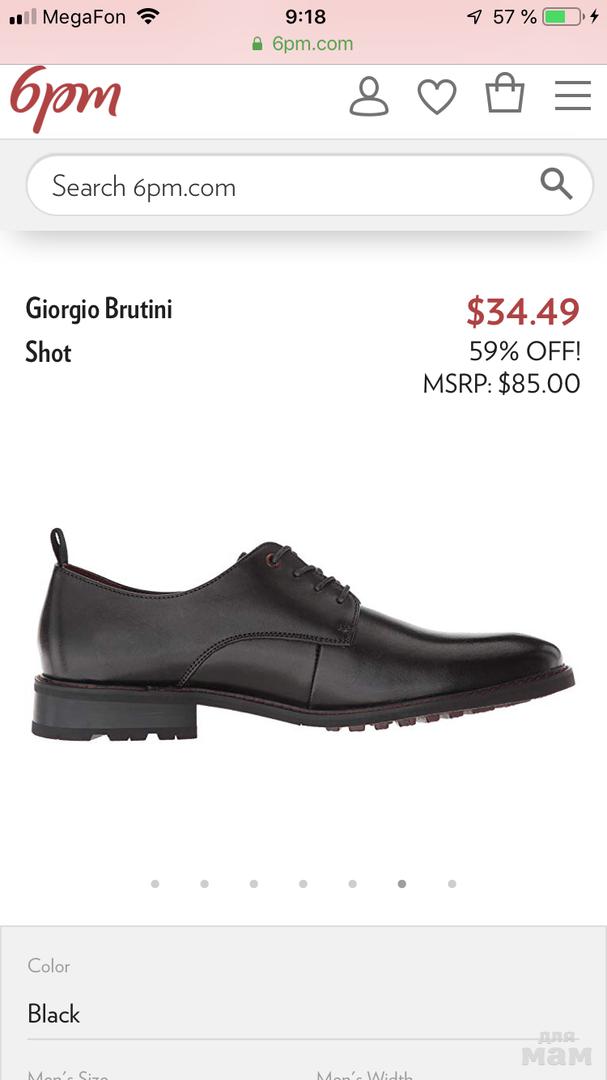Tap the 6pm.com address bar
This screenshot has width=607, height=1080.
[303, 44]
